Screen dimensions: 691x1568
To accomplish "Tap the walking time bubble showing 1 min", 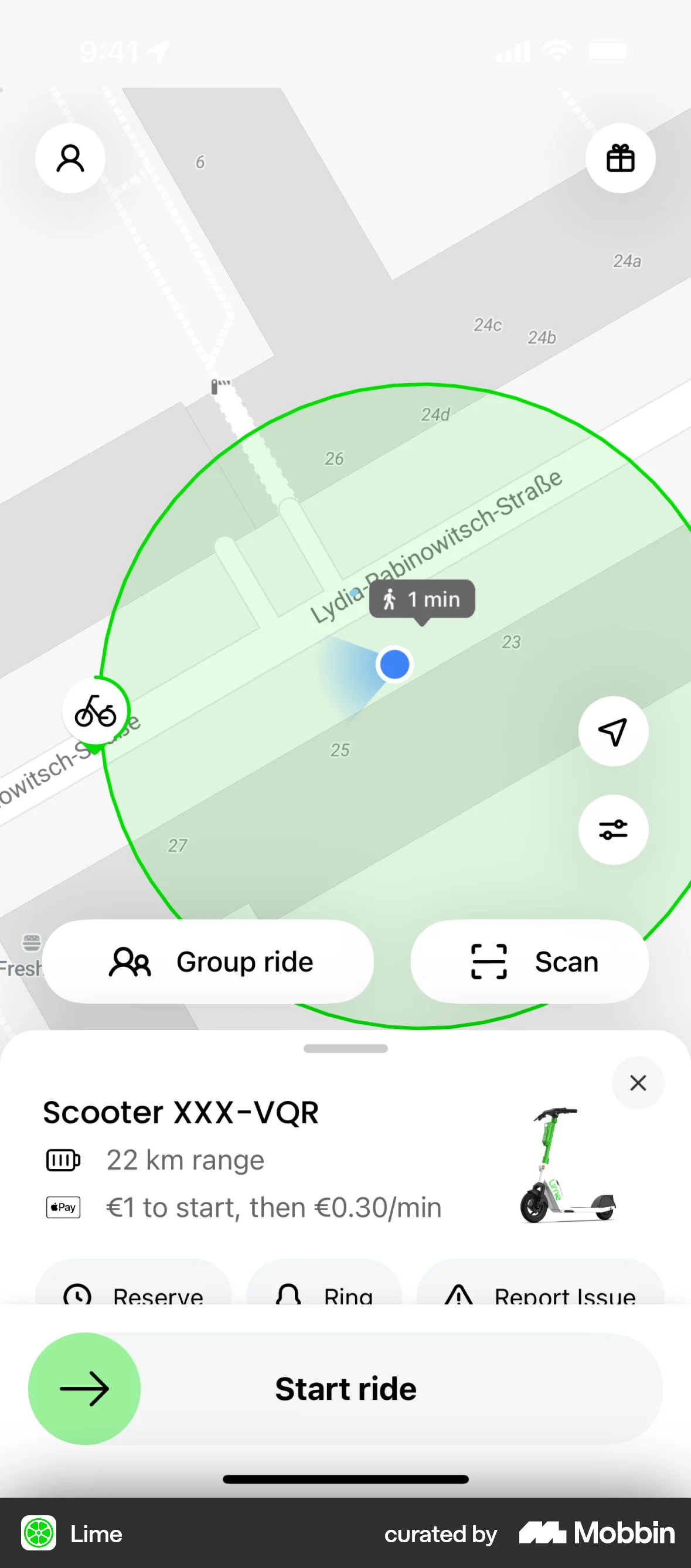I will coord(421,599).
